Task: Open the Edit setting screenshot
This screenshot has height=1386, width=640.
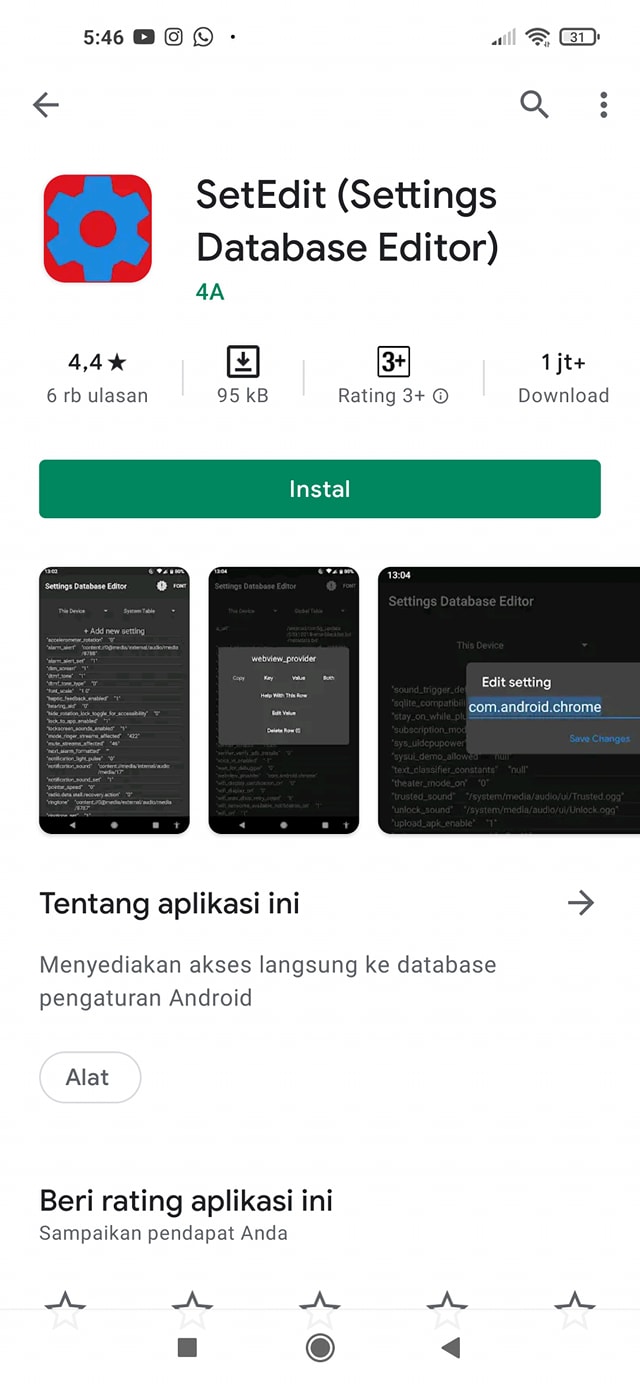Action: (509, 700)
